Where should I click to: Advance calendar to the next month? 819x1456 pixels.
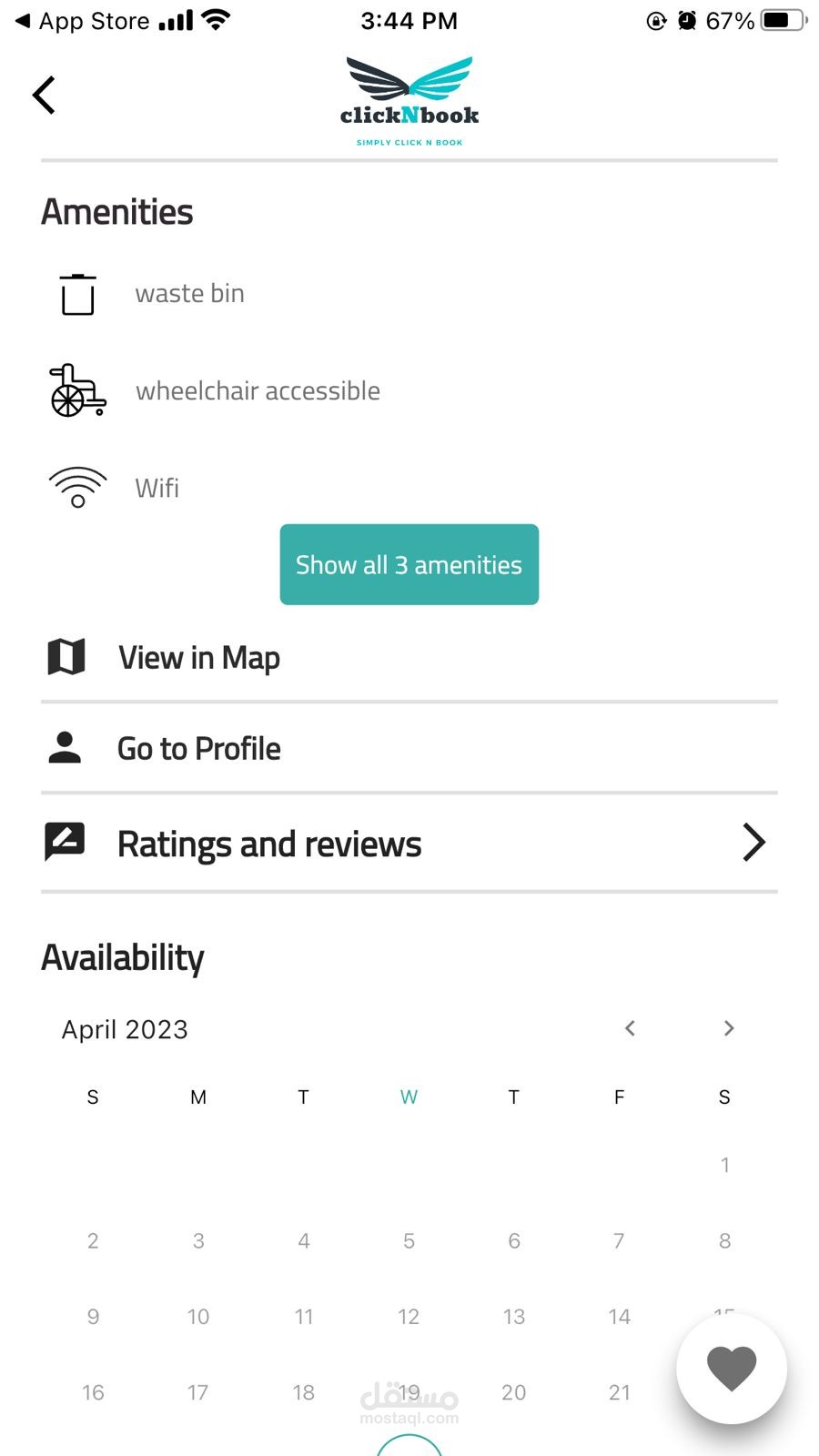click(728, 1028)
